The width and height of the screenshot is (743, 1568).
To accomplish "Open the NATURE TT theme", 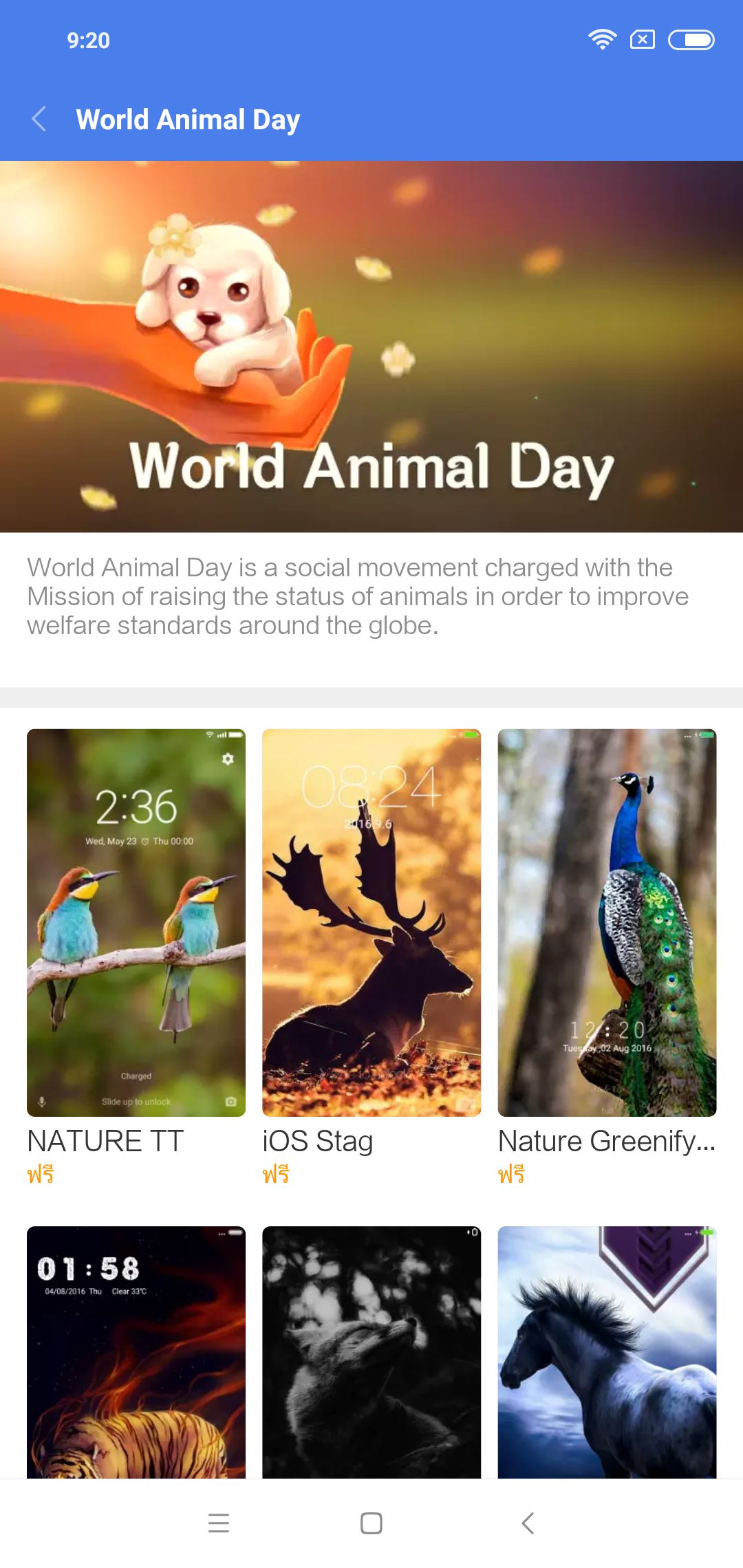I will point(136,922).
